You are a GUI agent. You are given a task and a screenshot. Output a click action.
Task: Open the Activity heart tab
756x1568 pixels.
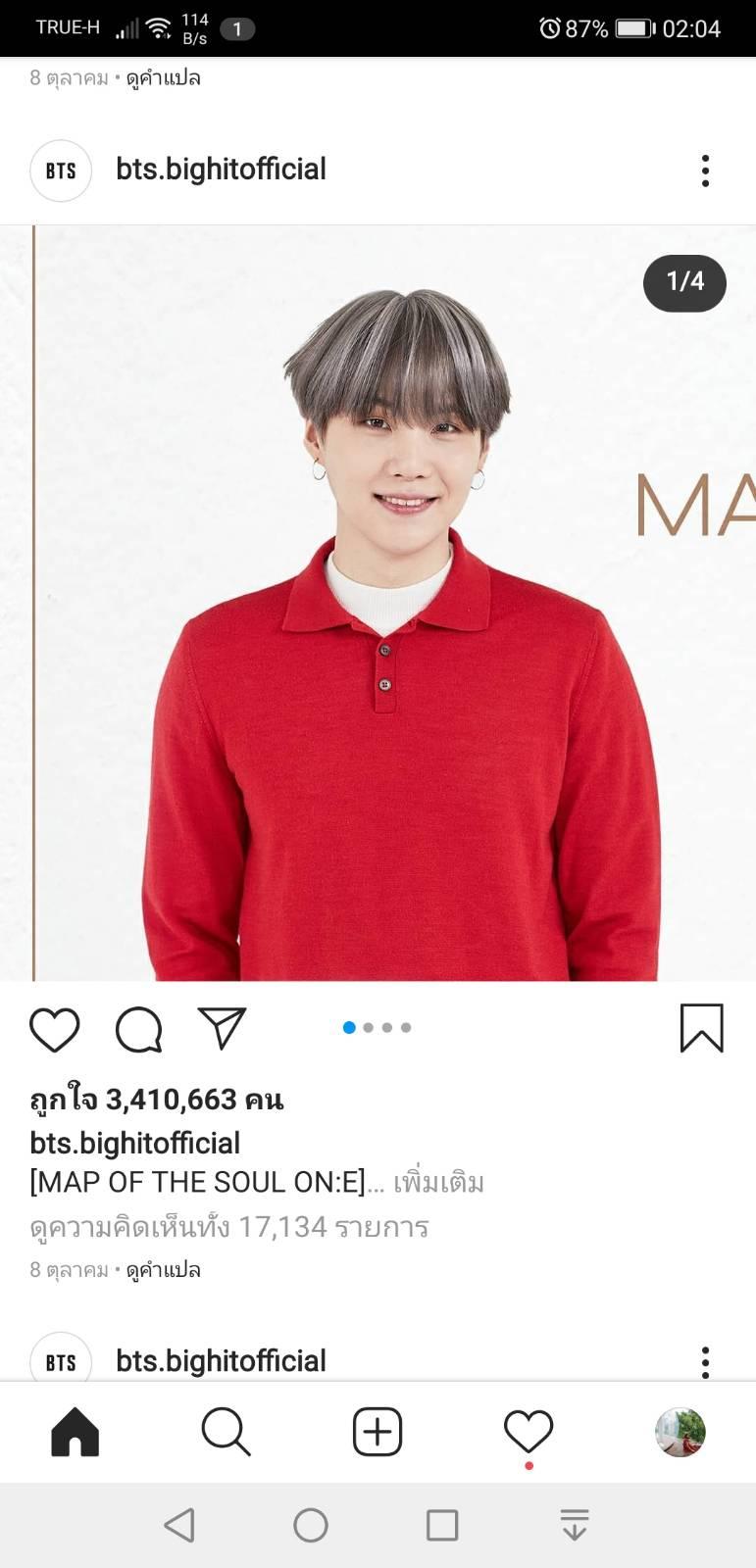click(529, 1433)
